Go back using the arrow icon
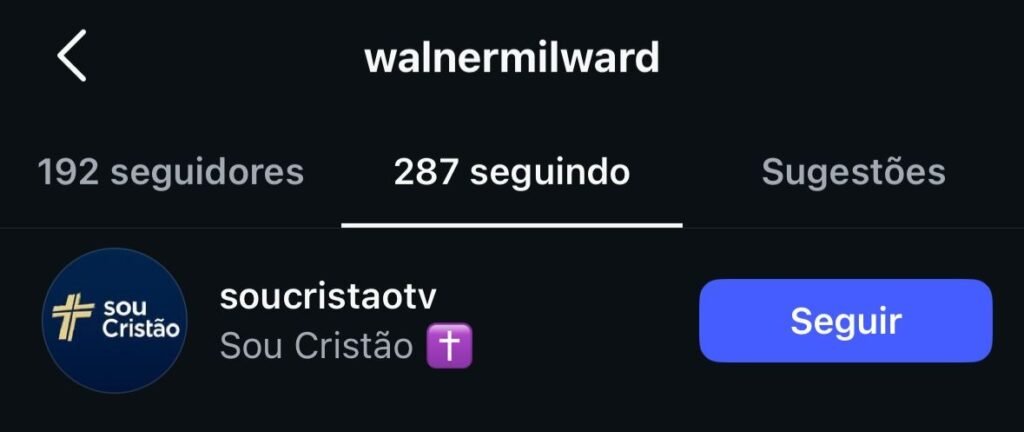Image resolution: width=1024 pixels, height=432 pixels. click(72, 57)
